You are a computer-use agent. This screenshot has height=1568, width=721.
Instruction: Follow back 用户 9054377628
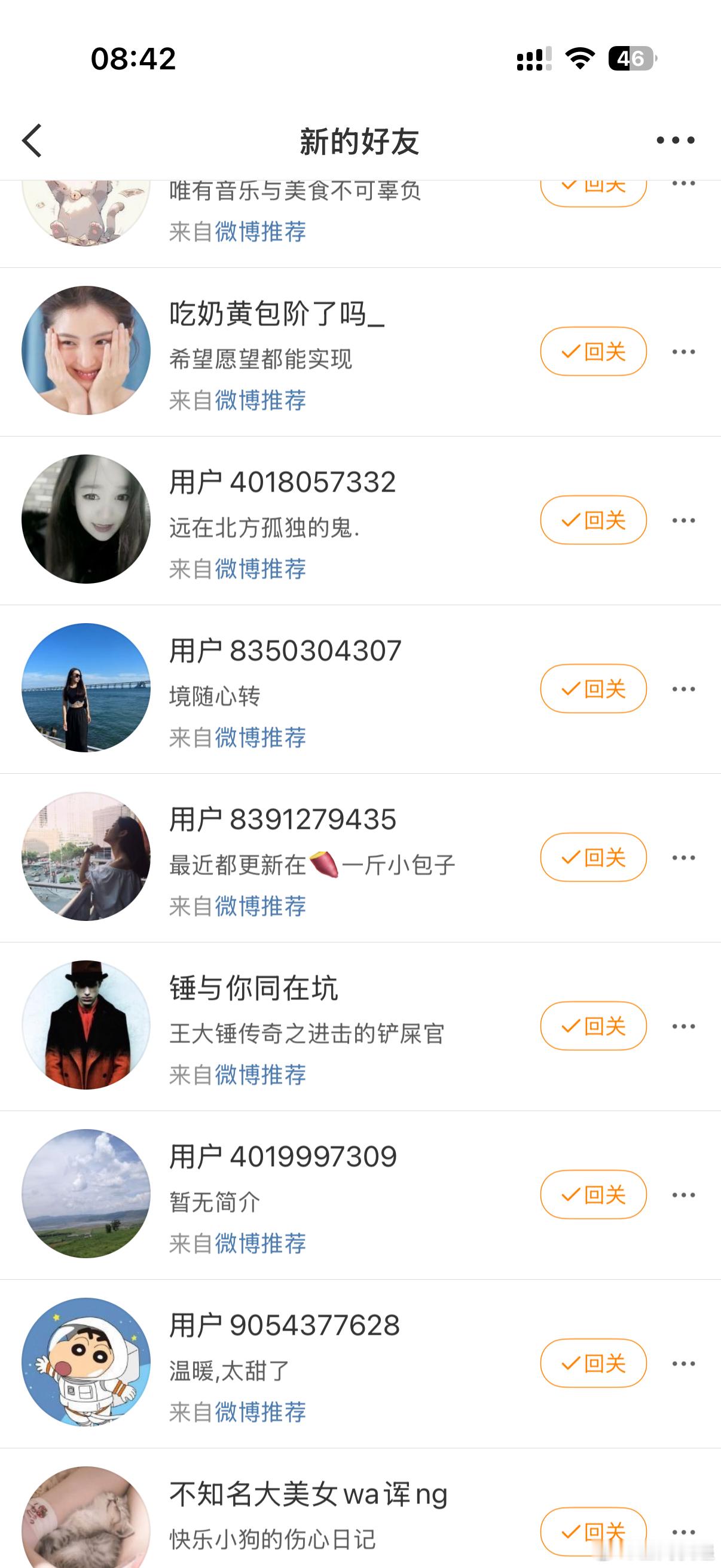coord(592,1363)
